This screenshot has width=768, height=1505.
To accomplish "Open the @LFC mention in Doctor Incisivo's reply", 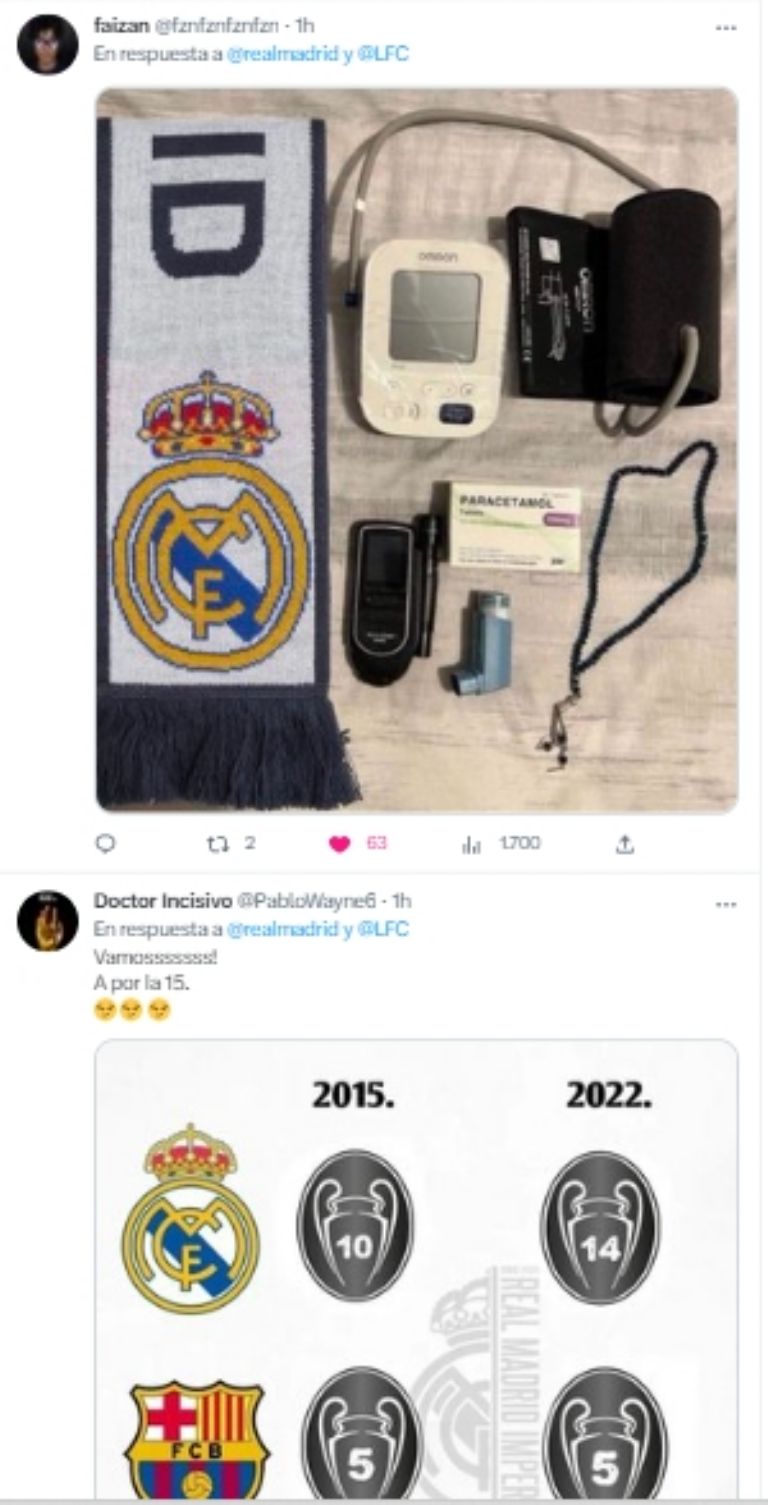I will [x=388, y=929].
